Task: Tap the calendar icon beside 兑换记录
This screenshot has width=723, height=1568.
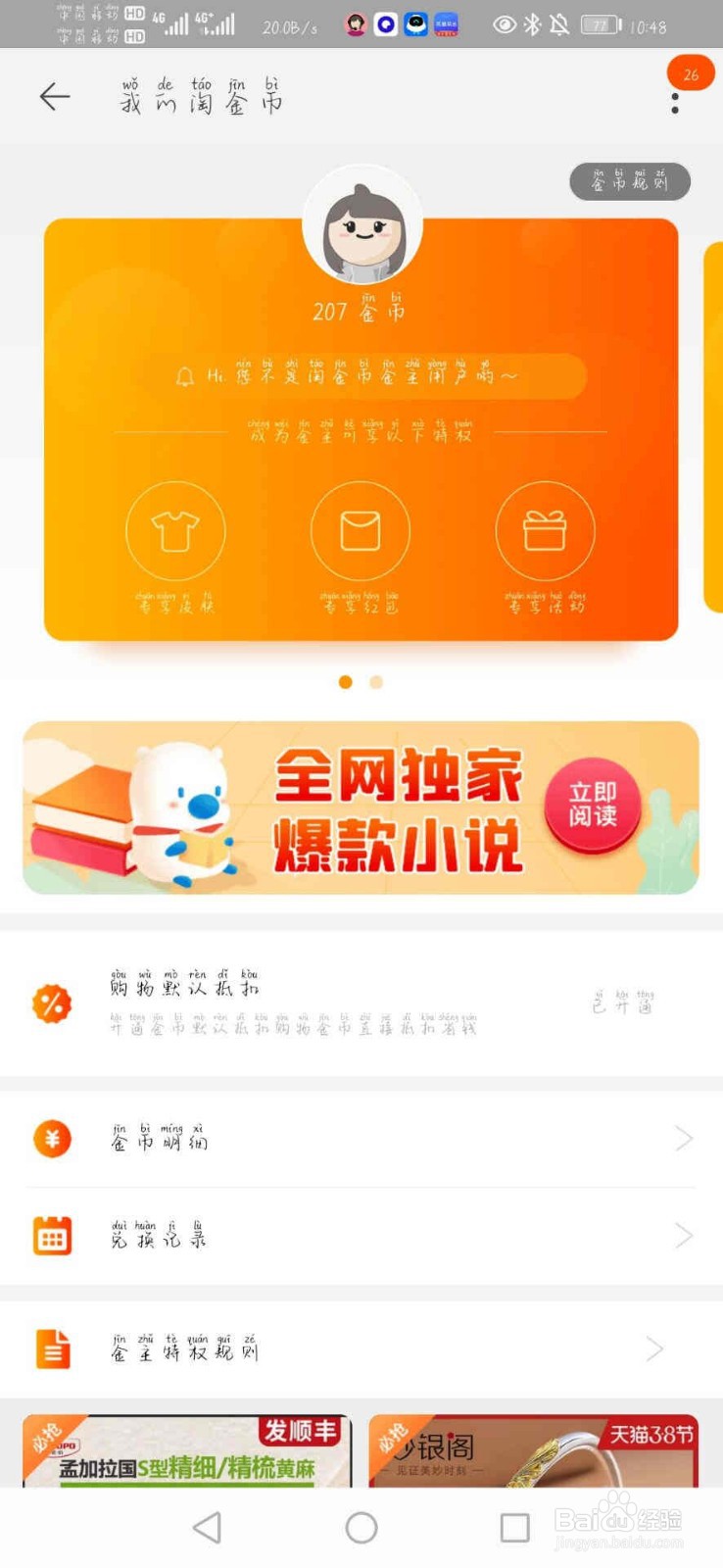Action: (52, 1236)
